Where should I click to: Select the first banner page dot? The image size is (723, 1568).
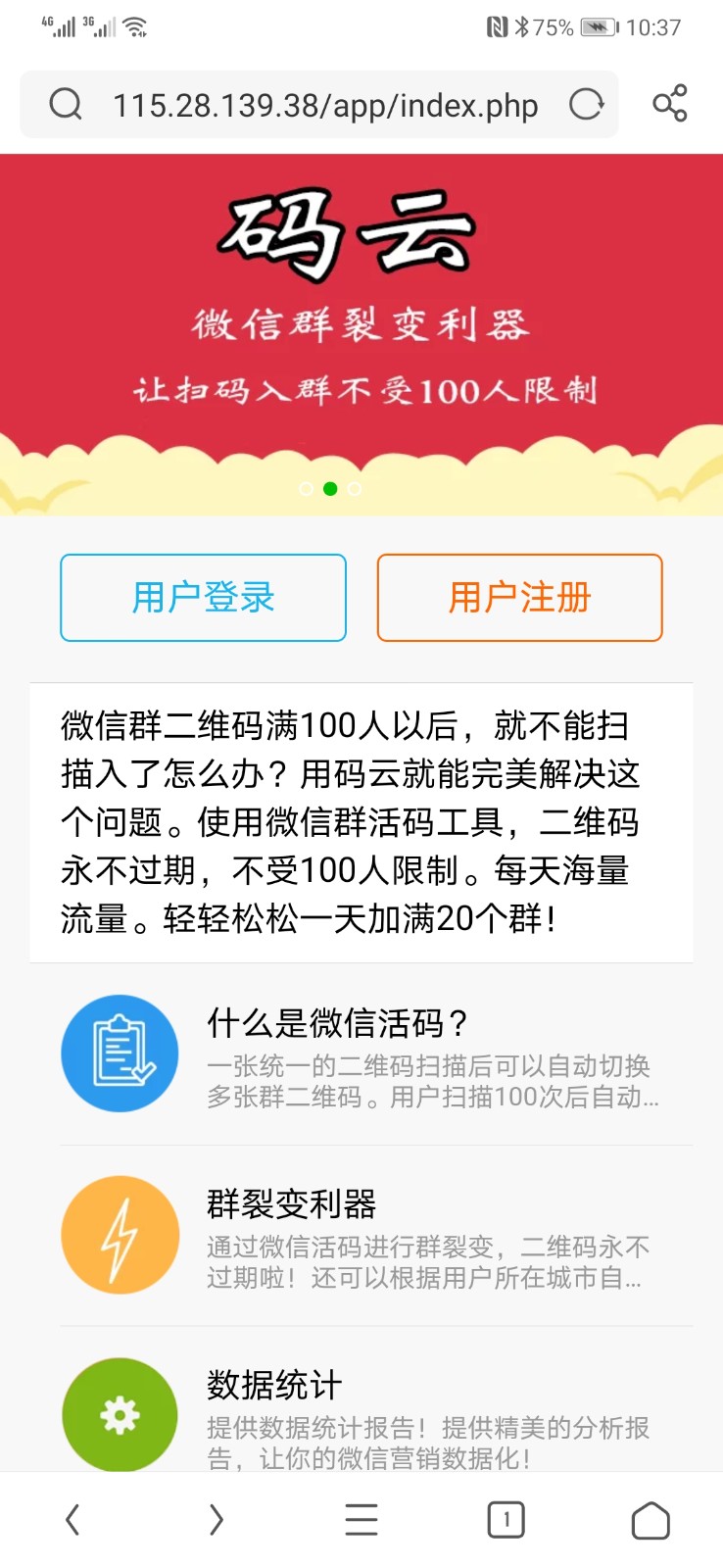(x=306, y=489)
